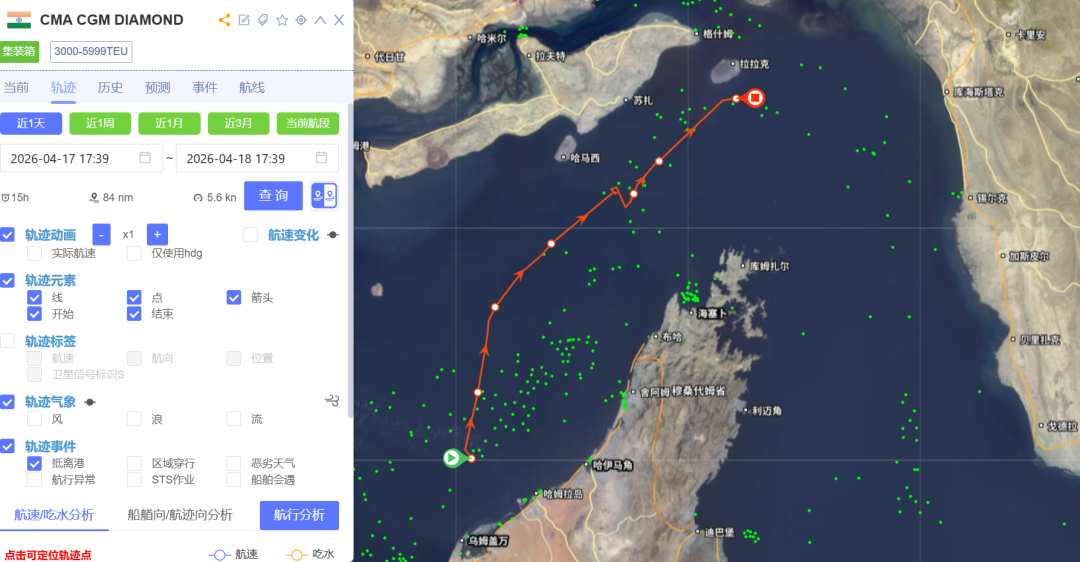
Task: Uncheck the 箭头 track element
Action: [x=234, y=297]
